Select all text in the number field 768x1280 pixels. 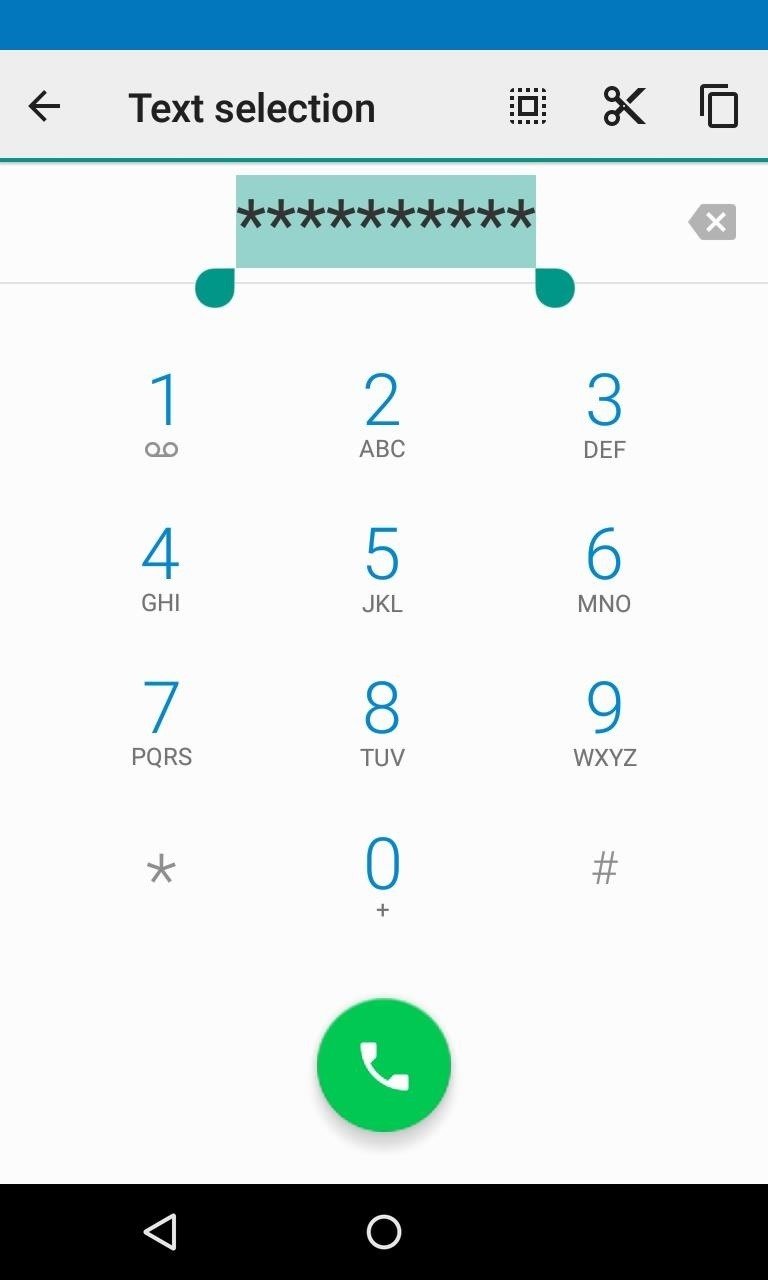coord(528,106)
